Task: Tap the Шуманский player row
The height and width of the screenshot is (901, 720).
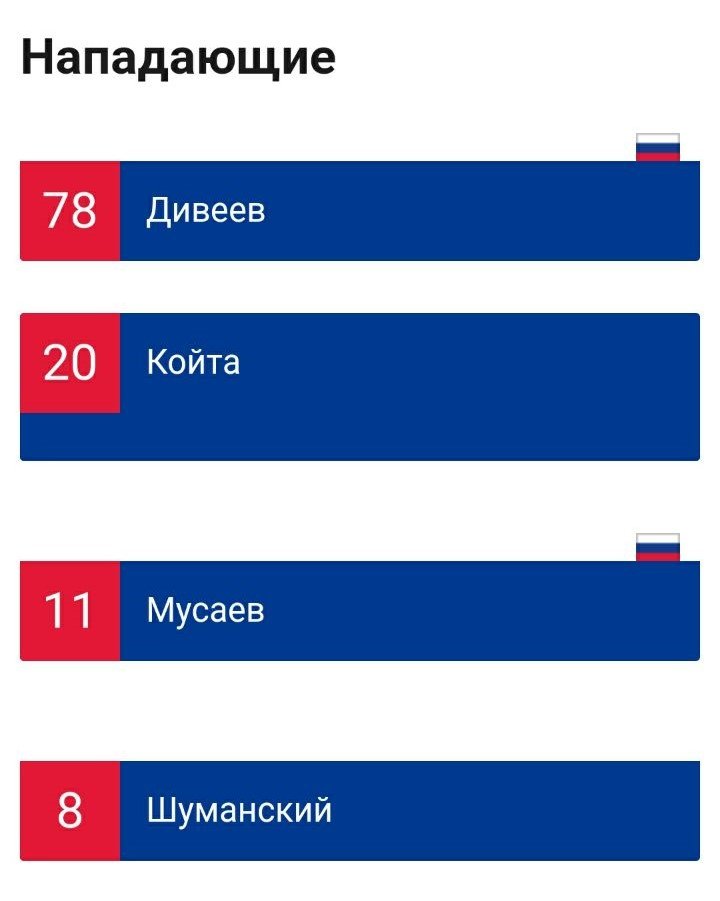Action: (360, 810)
